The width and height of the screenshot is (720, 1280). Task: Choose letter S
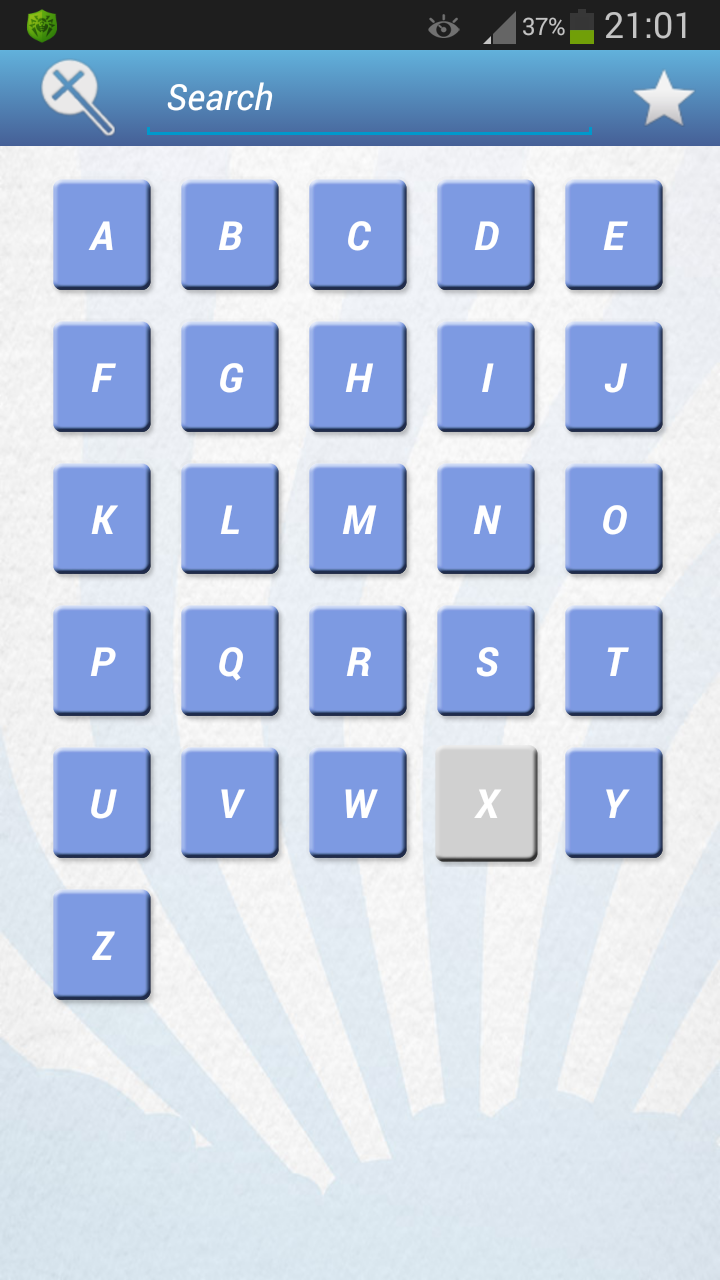pos(485,660)
